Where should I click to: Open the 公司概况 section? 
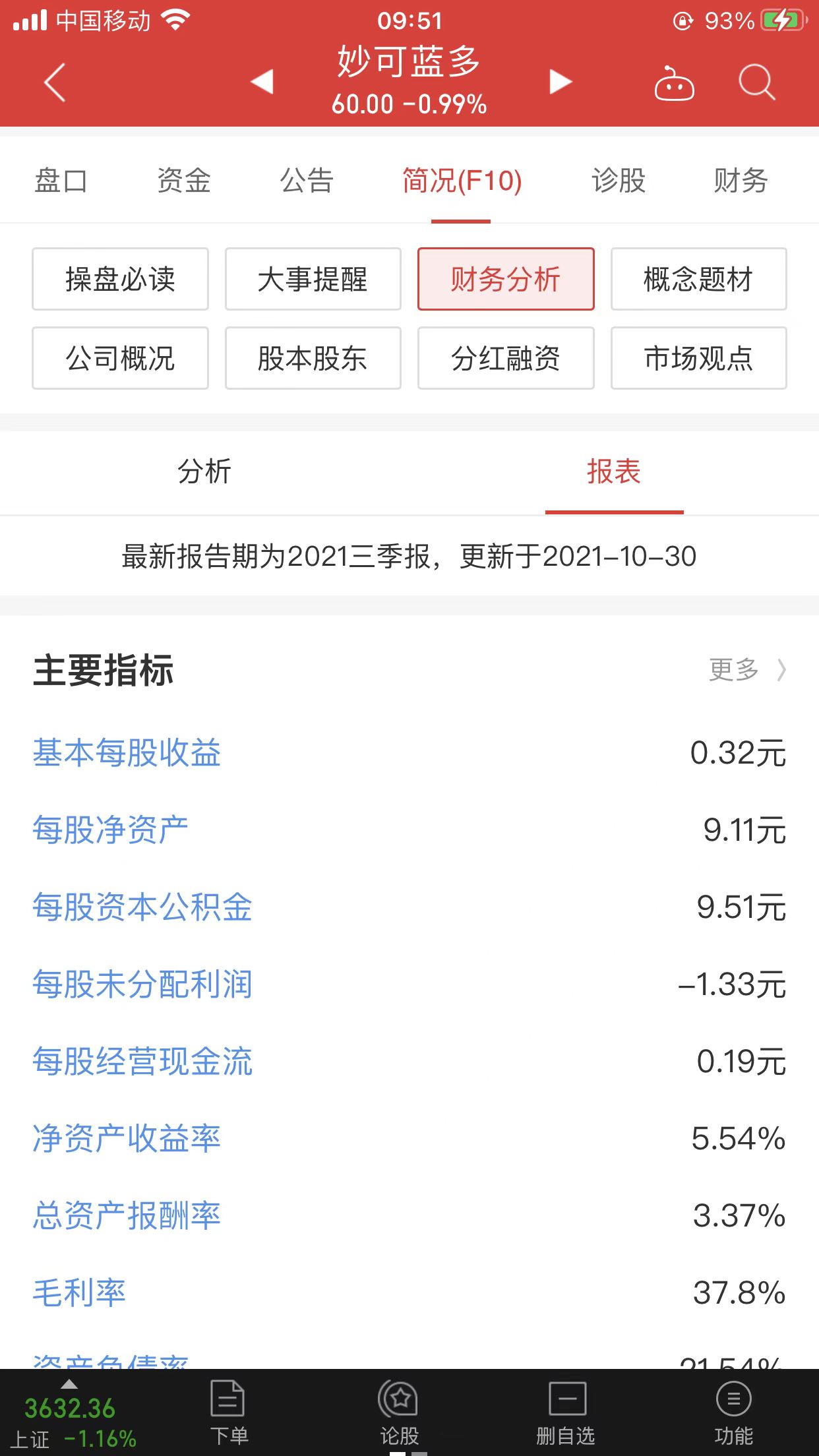[x=120, y=359]
